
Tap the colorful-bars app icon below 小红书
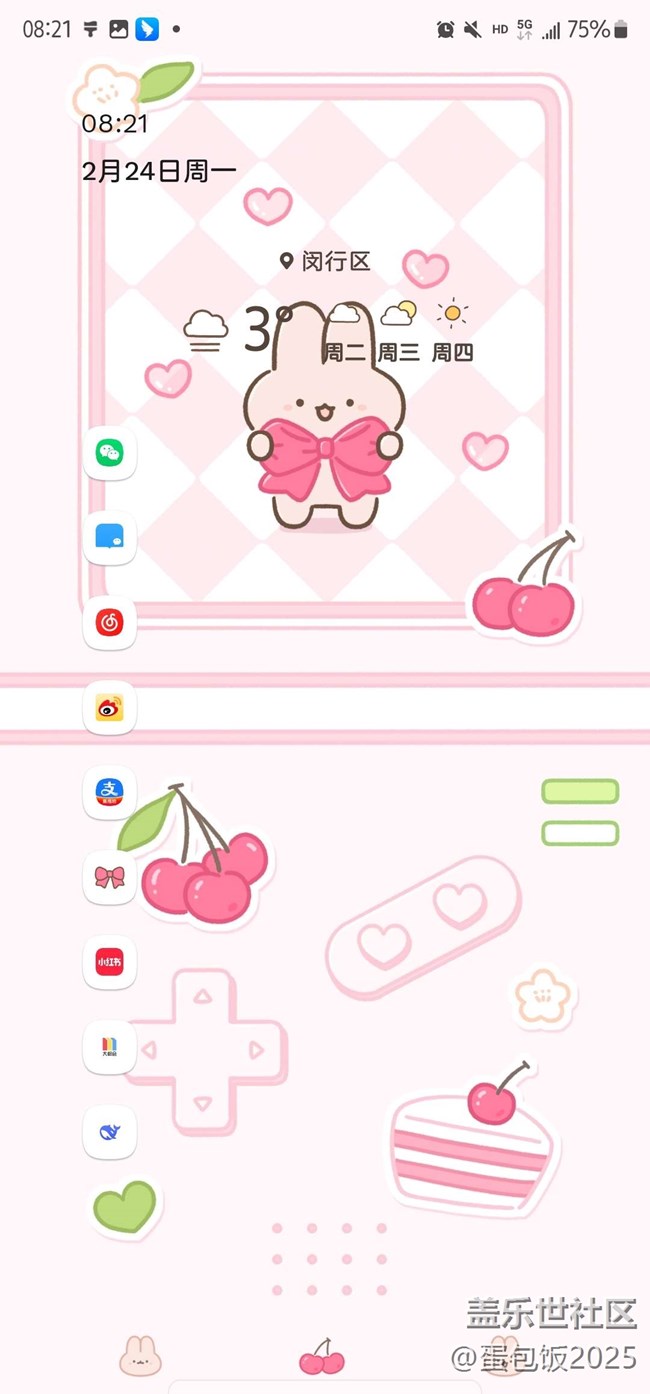point(110,1047)
